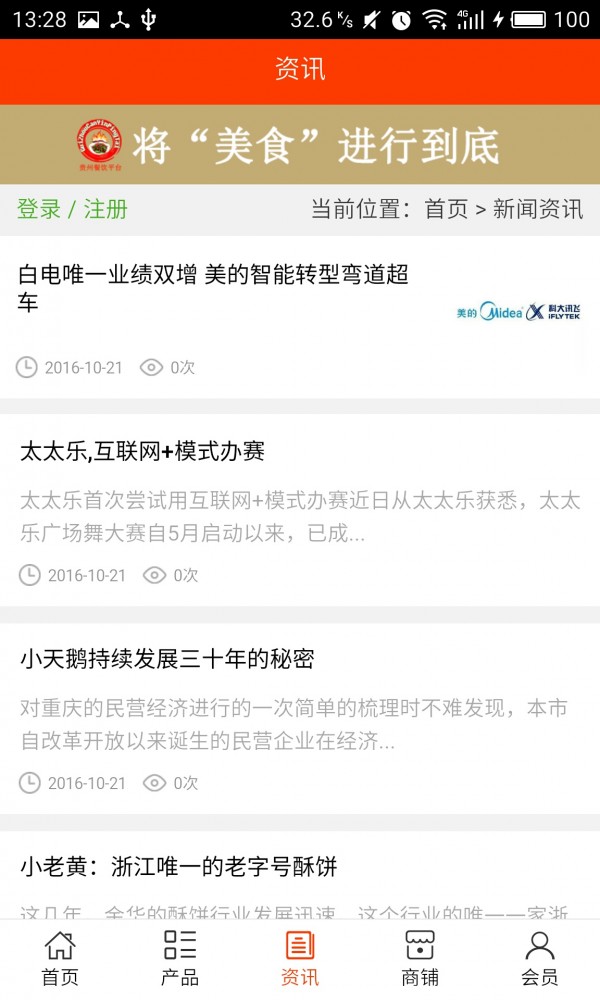Read the 太太乐,互联网+模式办赛 article
This screenshot has width=600, height=1000.
point(142,452)
